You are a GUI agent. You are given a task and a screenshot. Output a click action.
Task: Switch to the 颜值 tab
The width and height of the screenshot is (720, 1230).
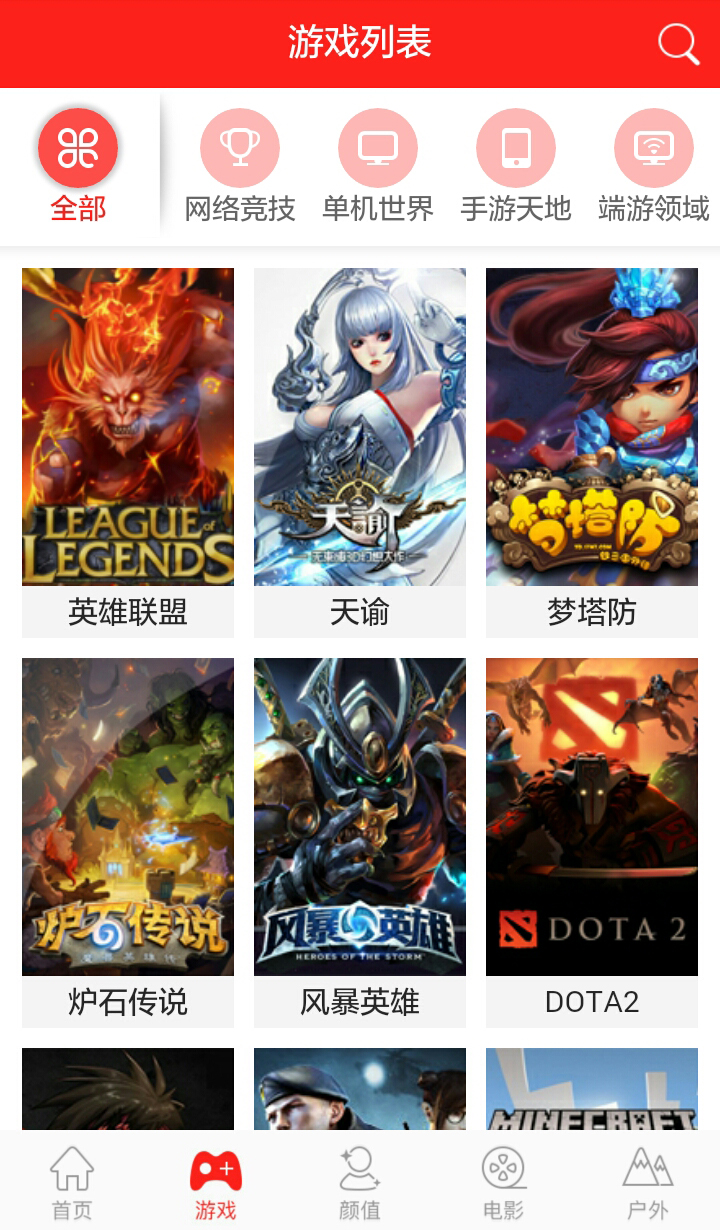point(360,1182)
